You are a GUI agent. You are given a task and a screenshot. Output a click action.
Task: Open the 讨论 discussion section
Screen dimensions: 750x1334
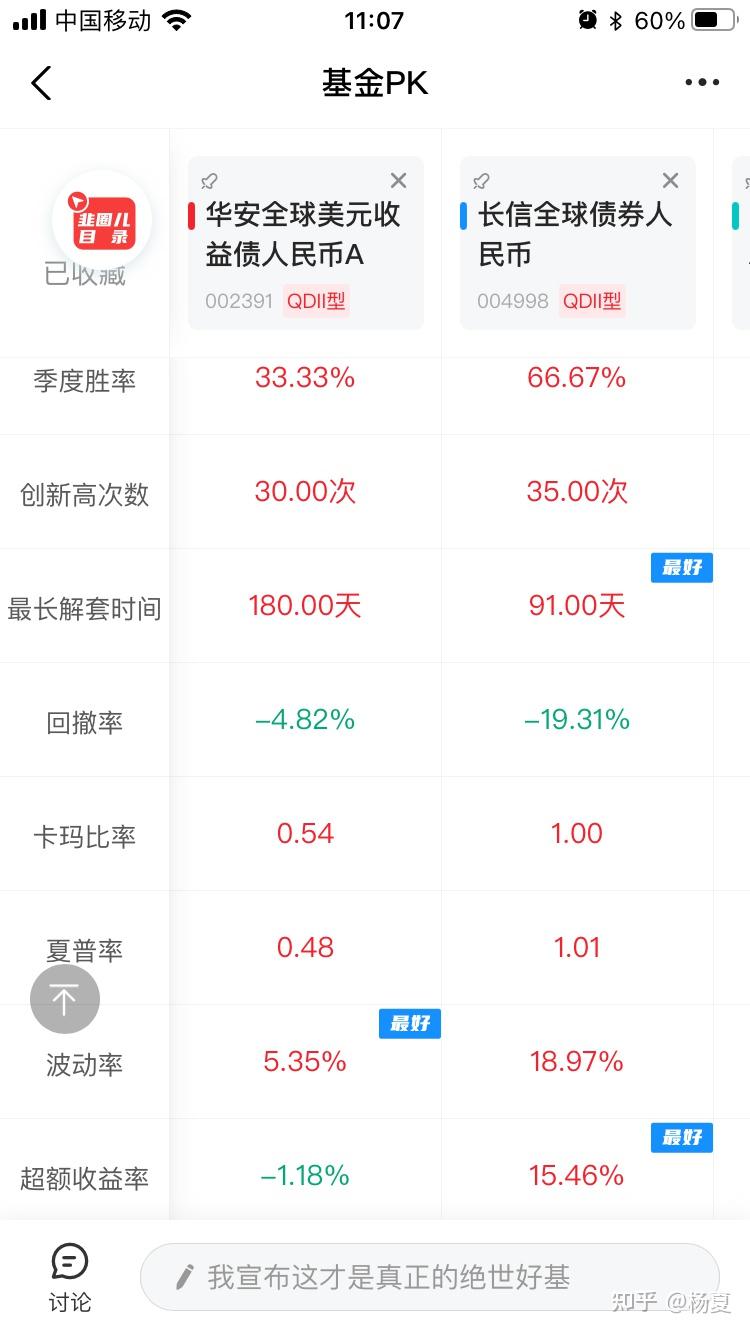pos(69,1277)
